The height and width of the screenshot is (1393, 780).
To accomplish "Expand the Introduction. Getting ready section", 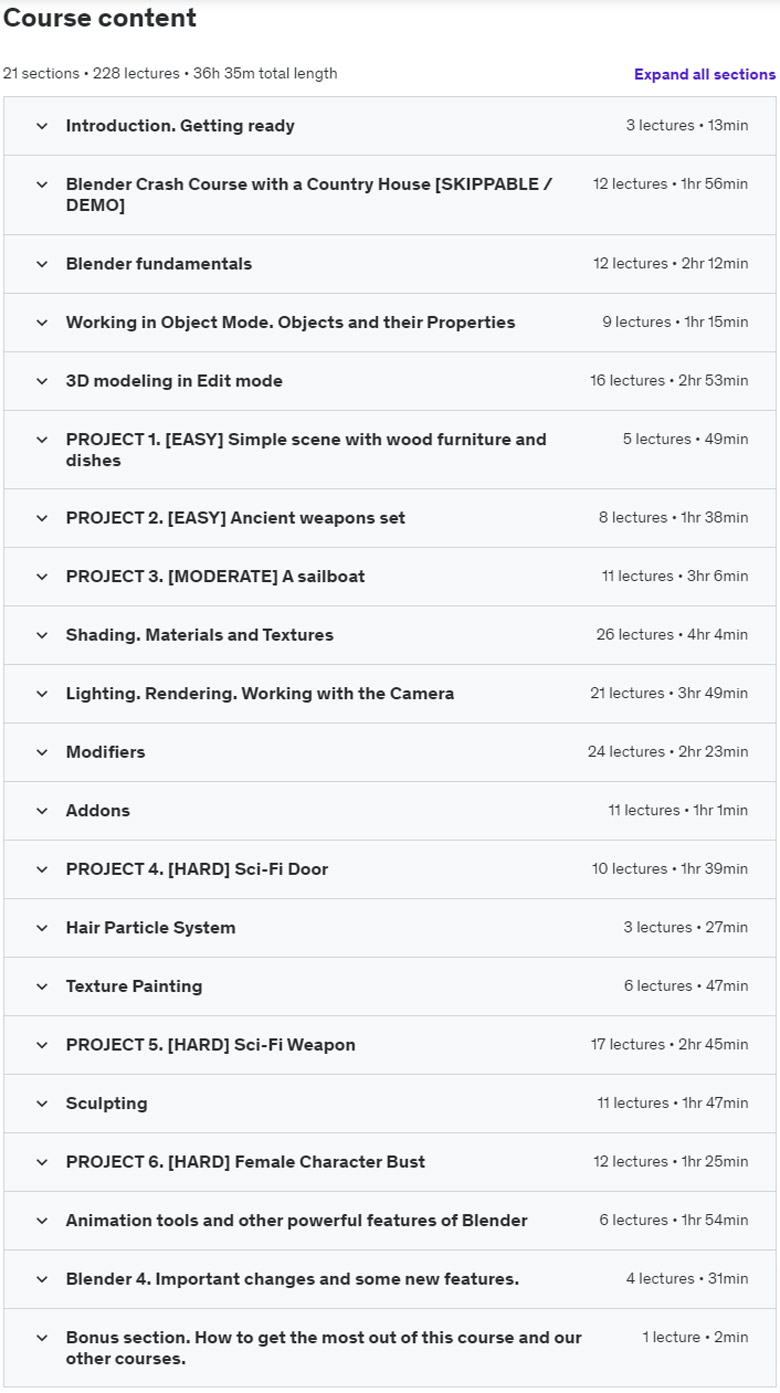I will click(x=390, y=126).
